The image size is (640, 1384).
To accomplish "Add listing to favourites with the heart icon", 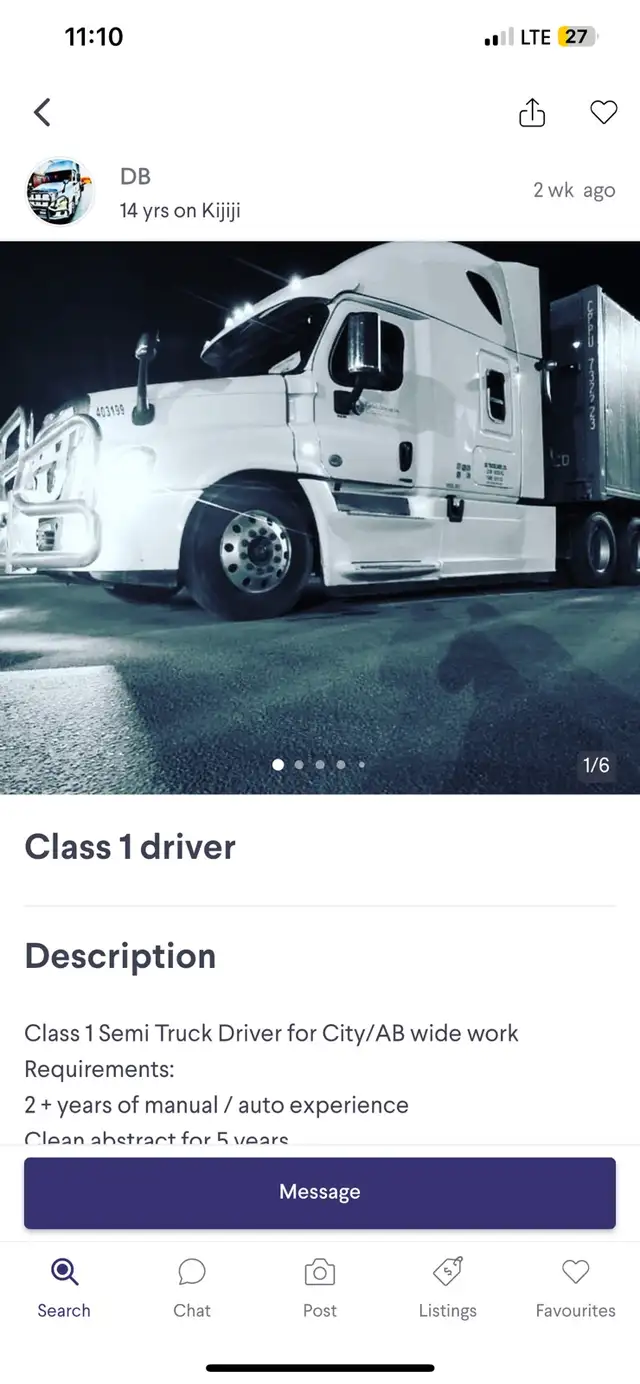I will (x=603, y=112).
